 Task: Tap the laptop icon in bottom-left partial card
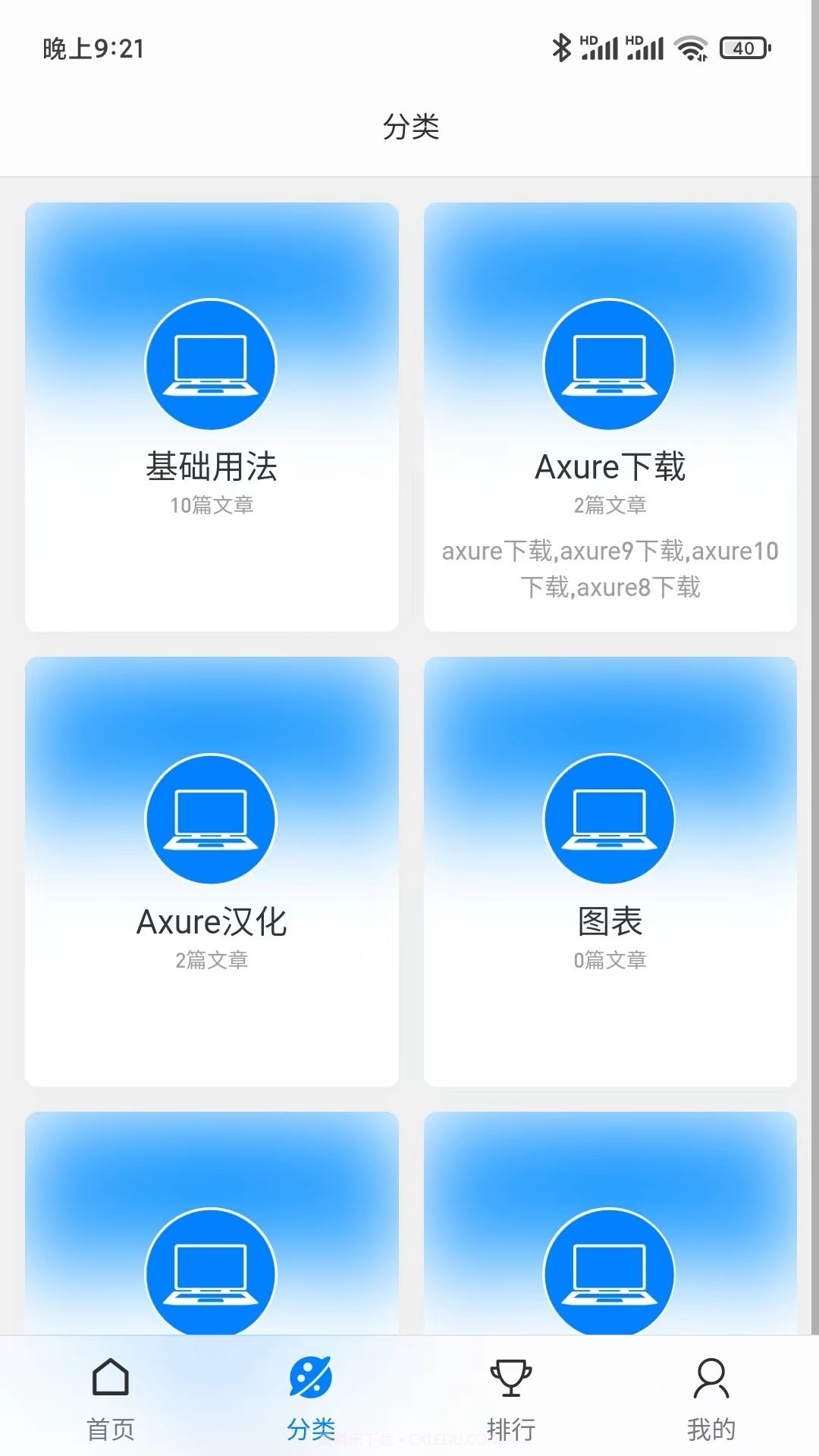pos(211,1274)
